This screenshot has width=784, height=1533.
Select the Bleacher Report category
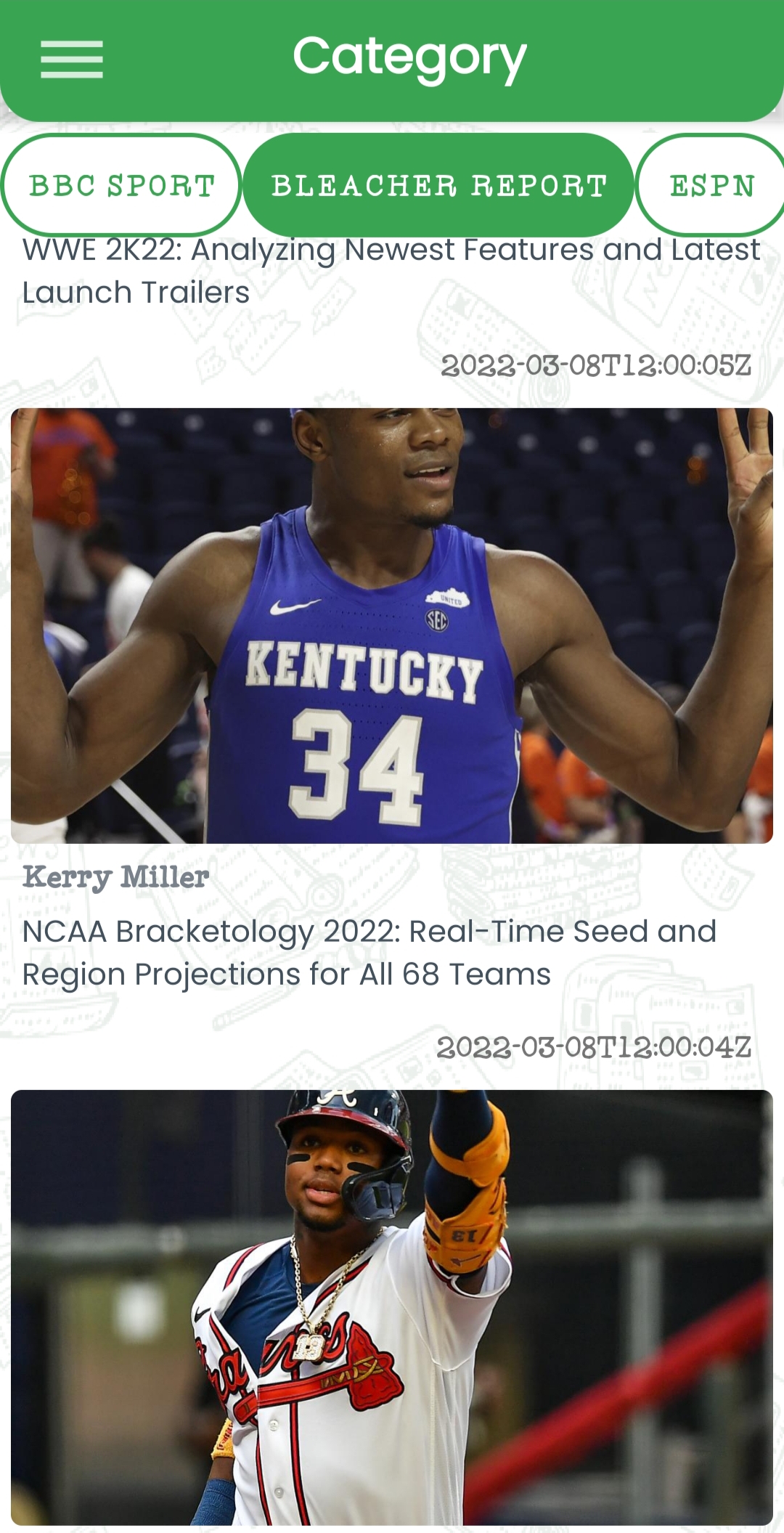click(438, 185)
